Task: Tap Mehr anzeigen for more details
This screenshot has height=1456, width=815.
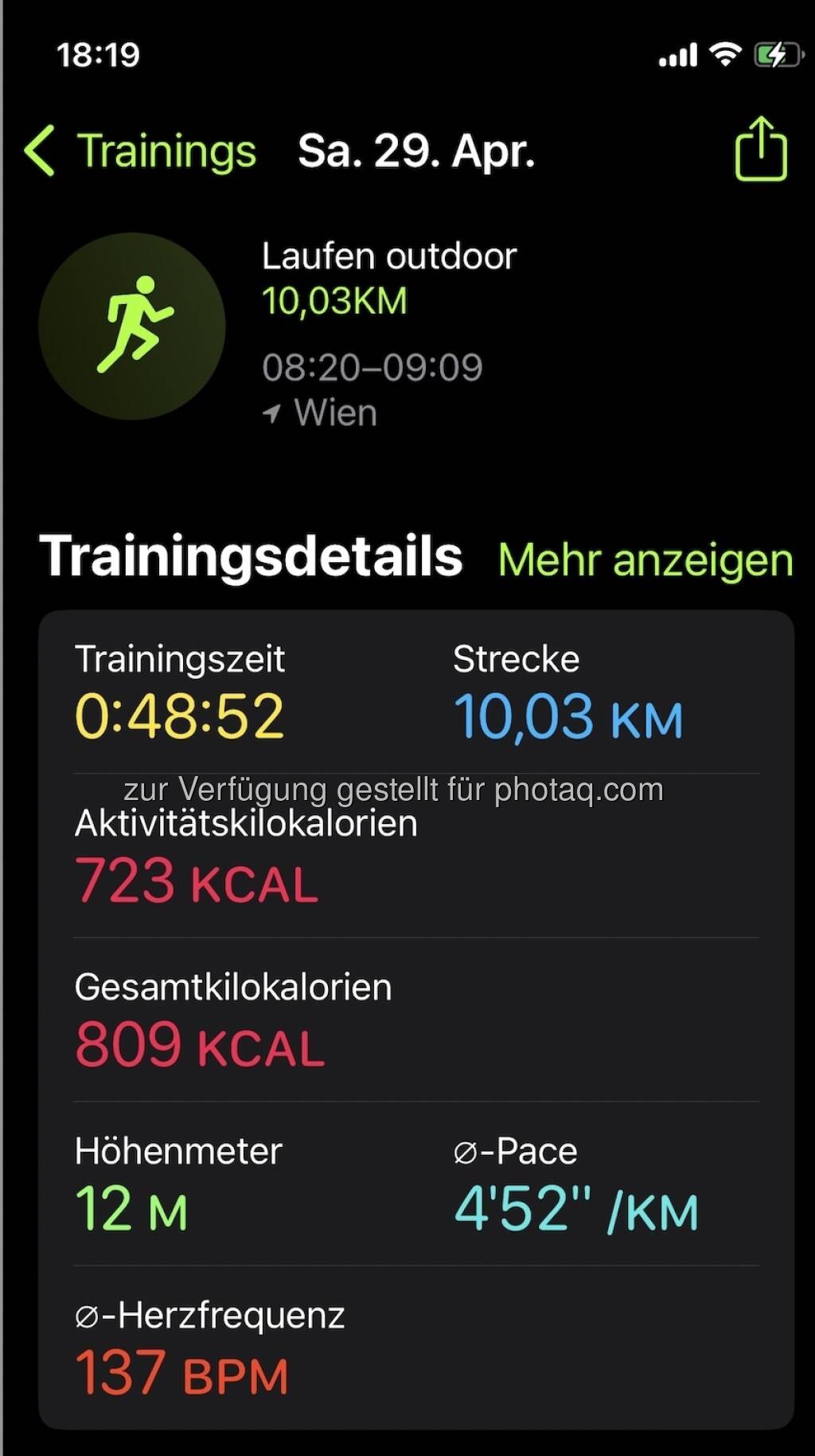Action: 645,560
